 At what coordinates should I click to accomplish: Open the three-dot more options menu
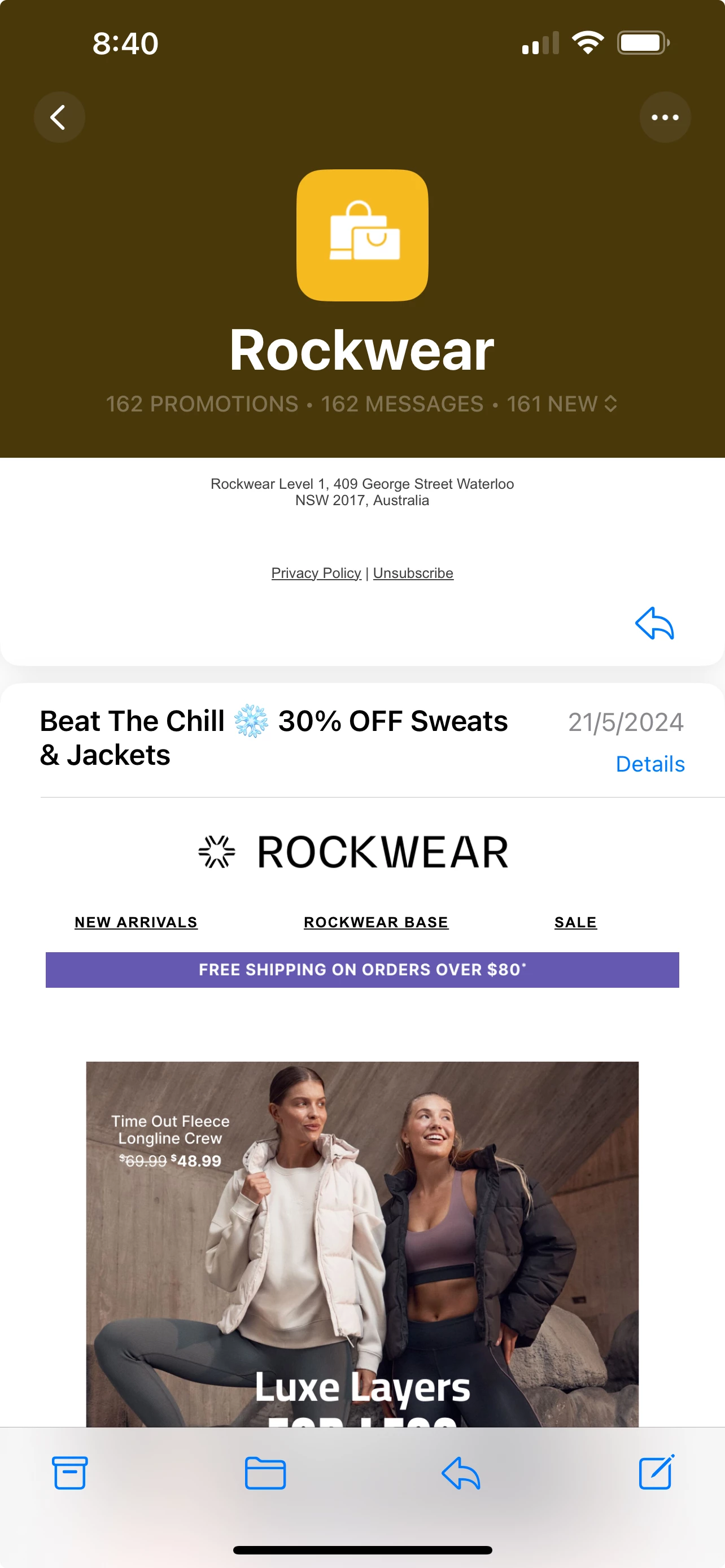tap(665, 117)
